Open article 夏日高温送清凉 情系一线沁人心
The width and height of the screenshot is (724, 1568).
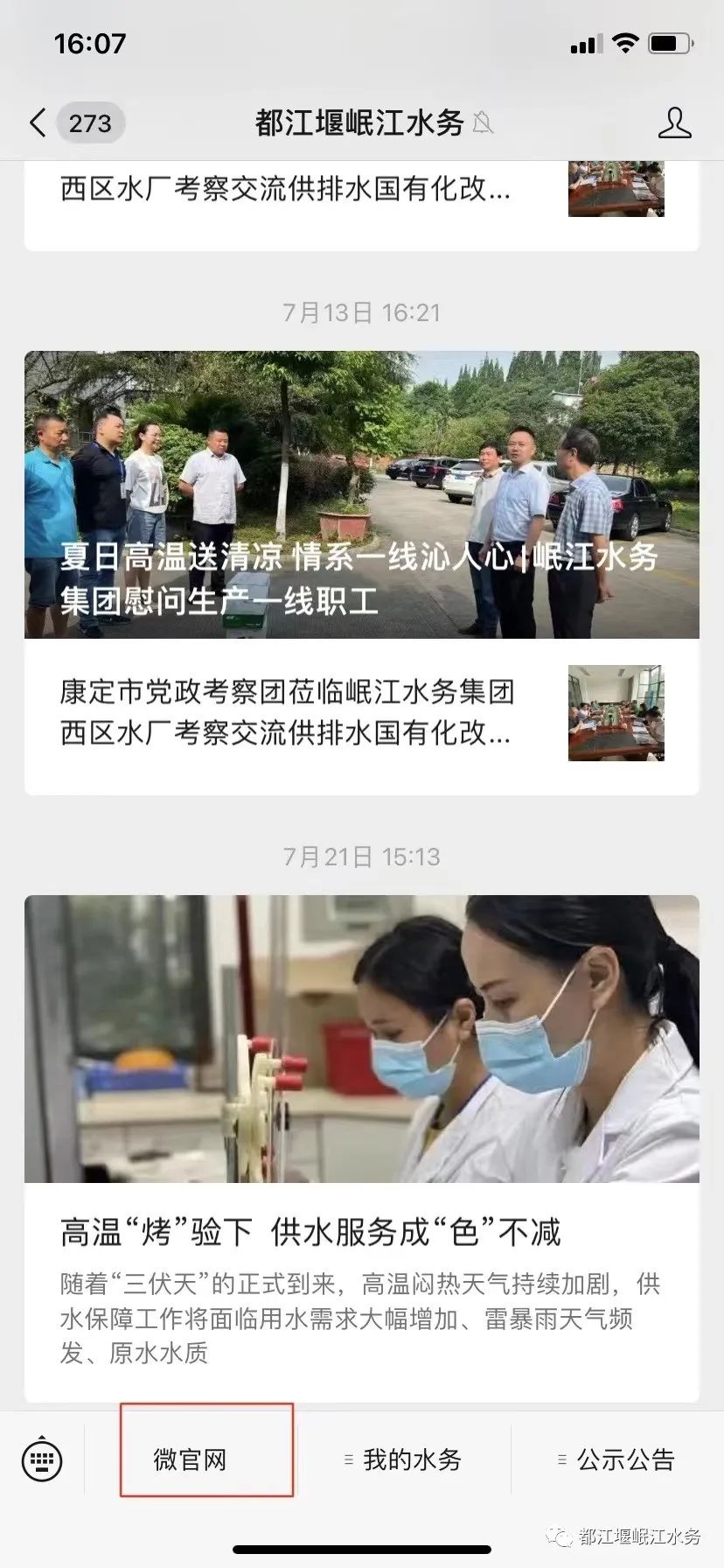361,494
